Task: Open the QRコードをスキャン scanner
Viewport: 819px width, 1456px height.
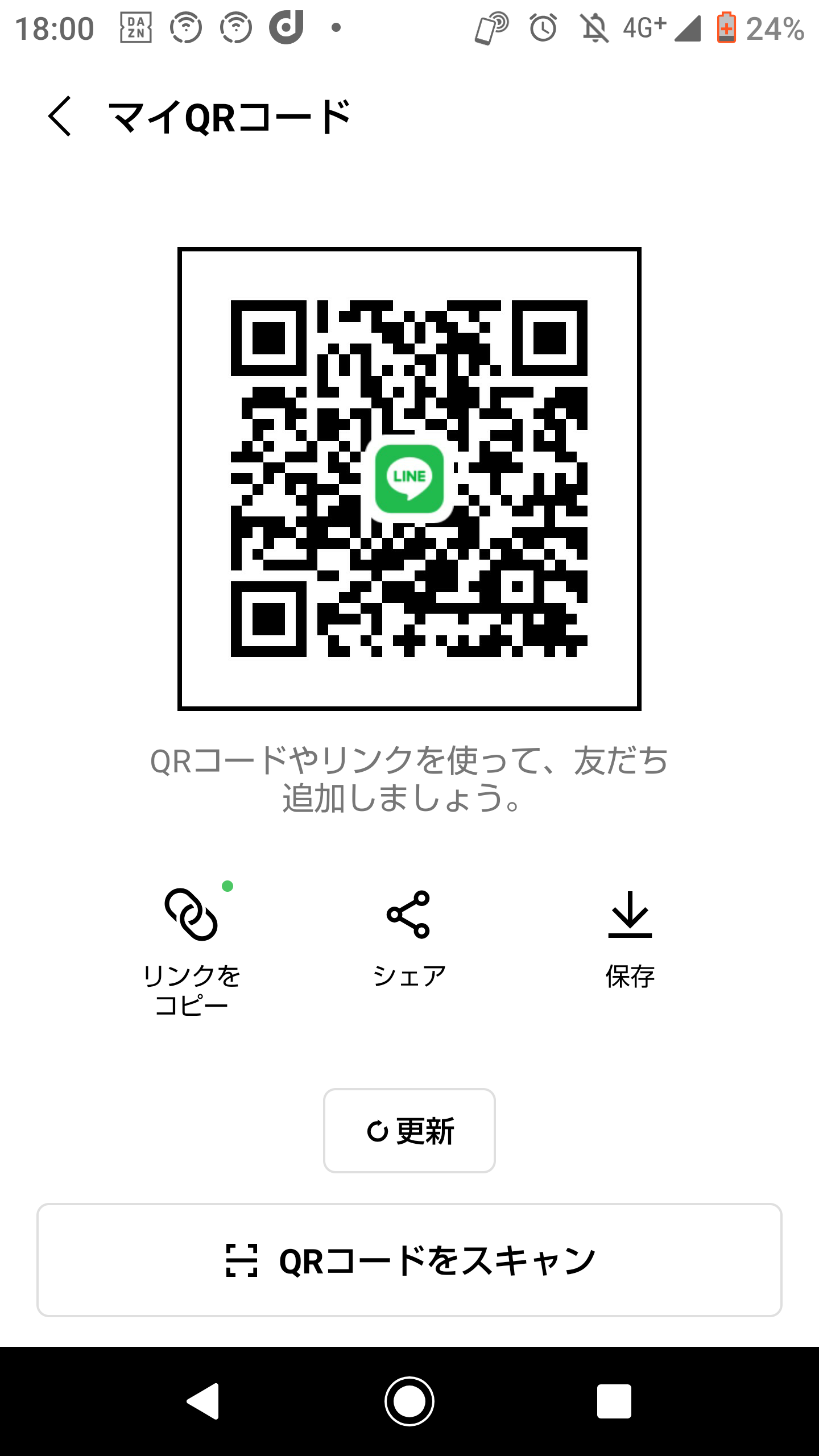Action: tap(409, 1259)
